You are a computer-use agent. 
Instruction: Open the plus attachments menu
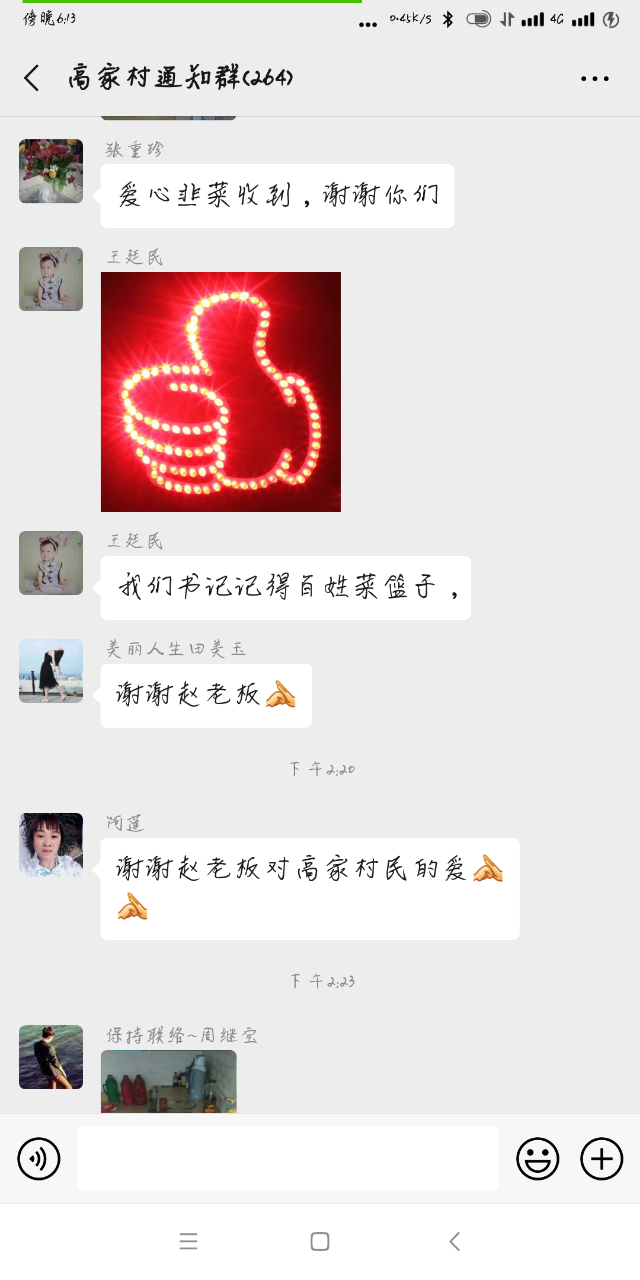click(x=601, y=1159)
